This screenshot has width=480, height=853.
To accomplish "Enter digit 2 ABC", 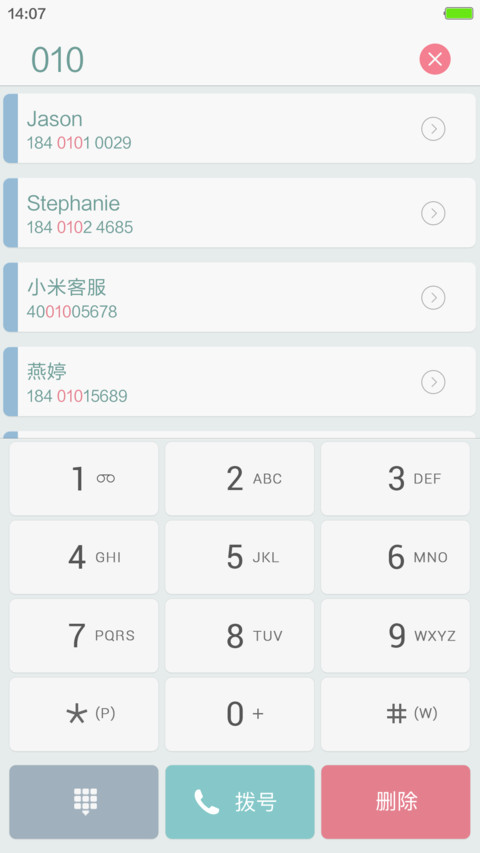I will 239,479.
